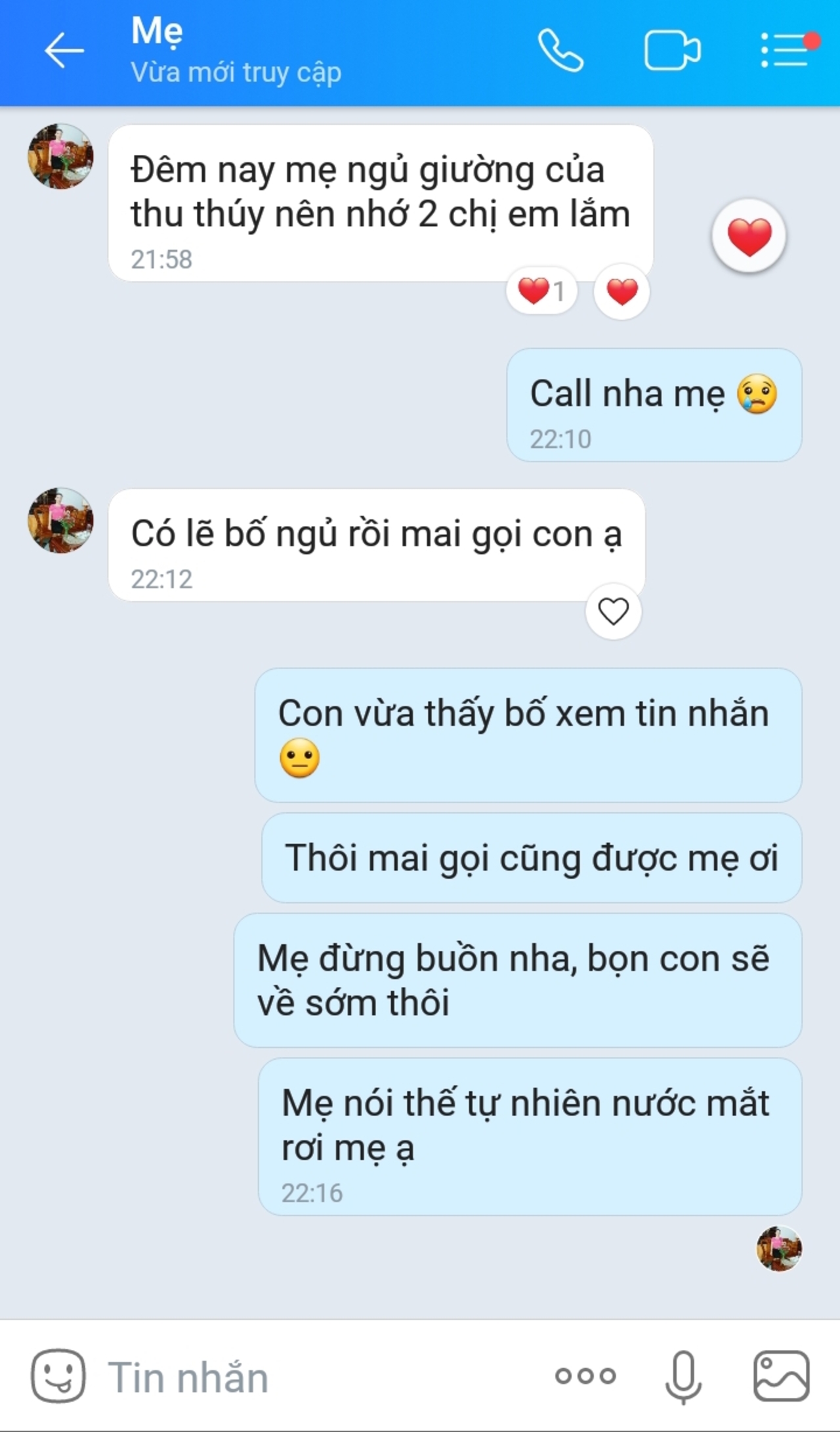This screenshot has width=840, height=1432.
Task: Start a video call with Mẹ
Action: [672, 51]
